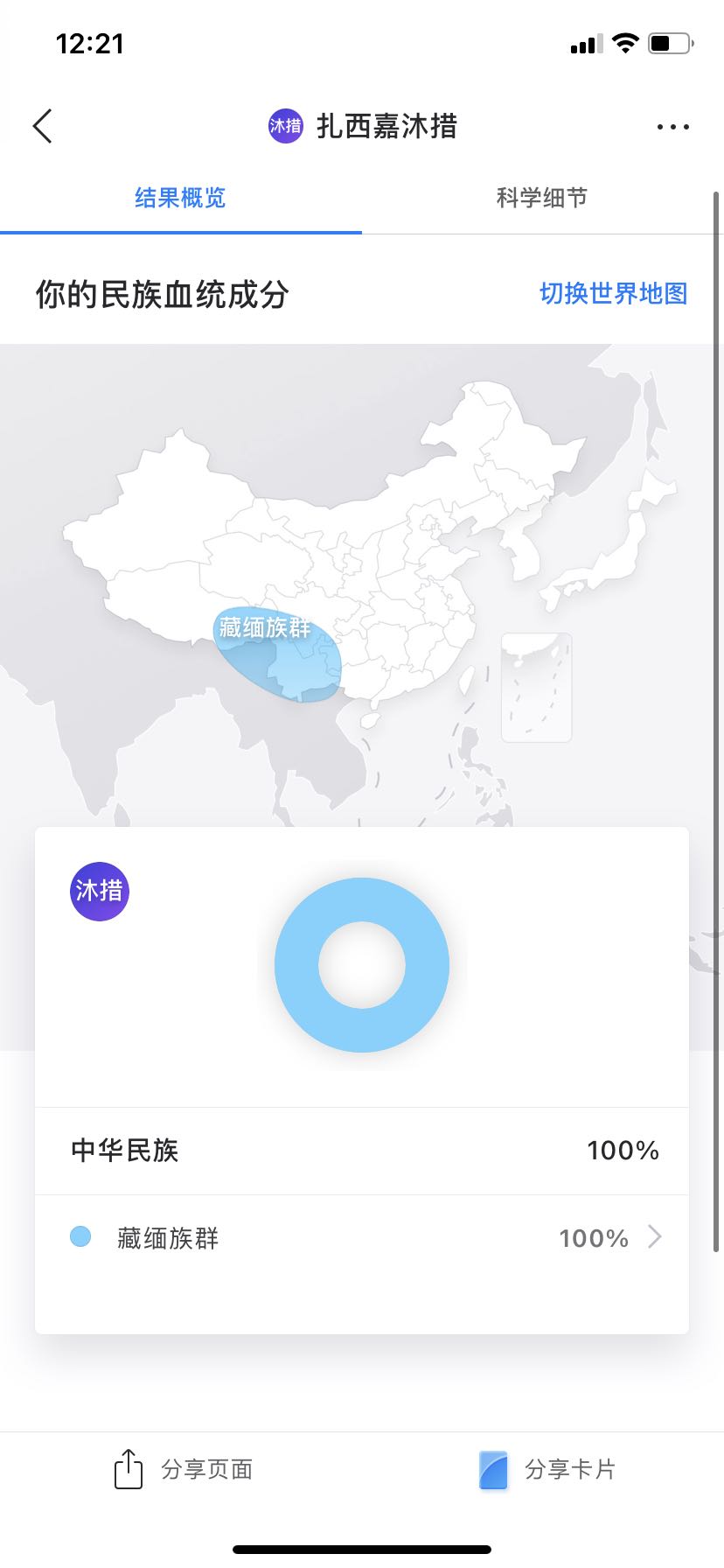The height and width of the screenshot is (1568, 724).
Task: Open the 藏缅族群 100% row details
Action: tap(362, 1237)
